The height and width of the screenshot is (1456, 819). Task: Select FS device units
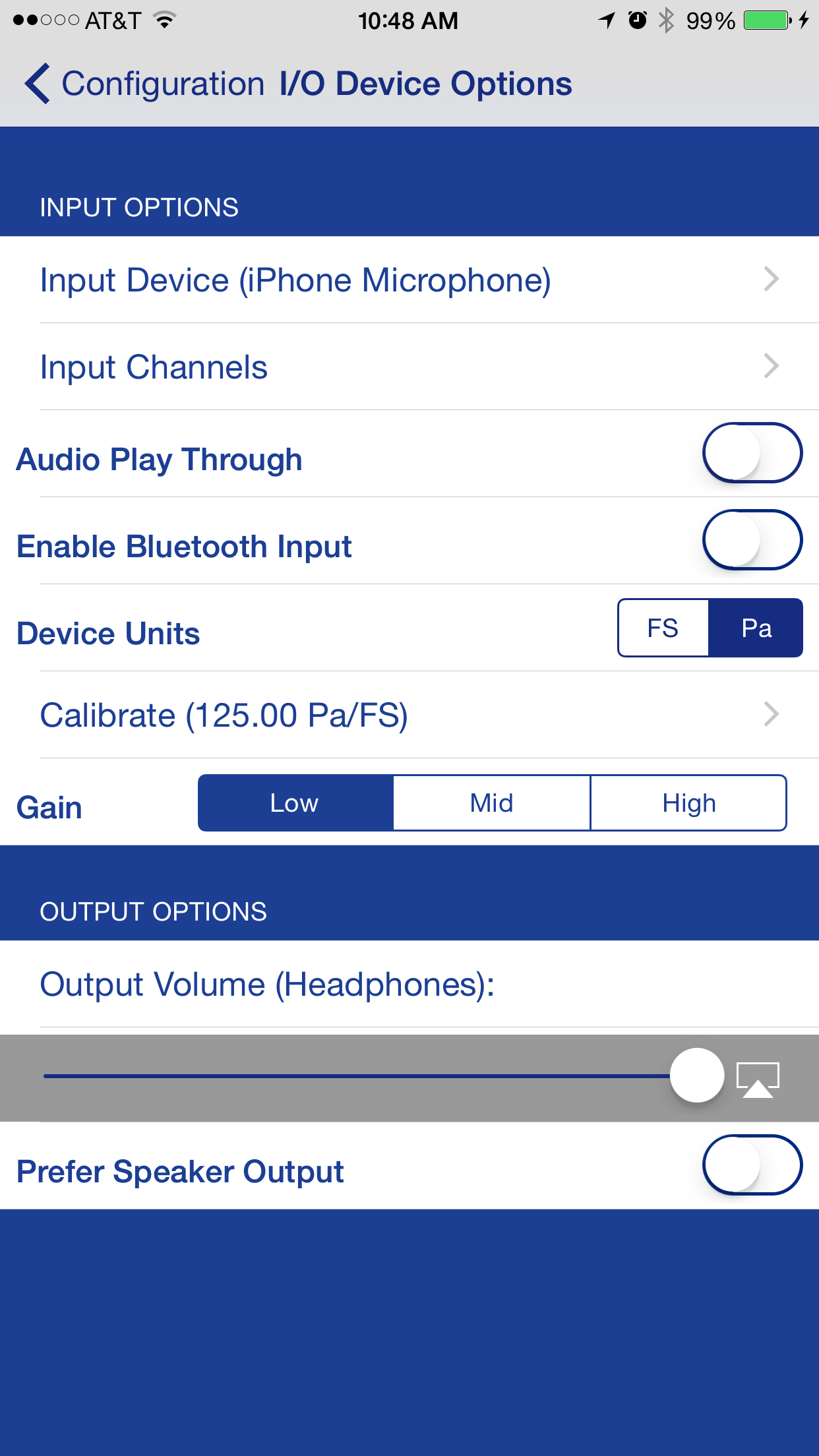663,628
